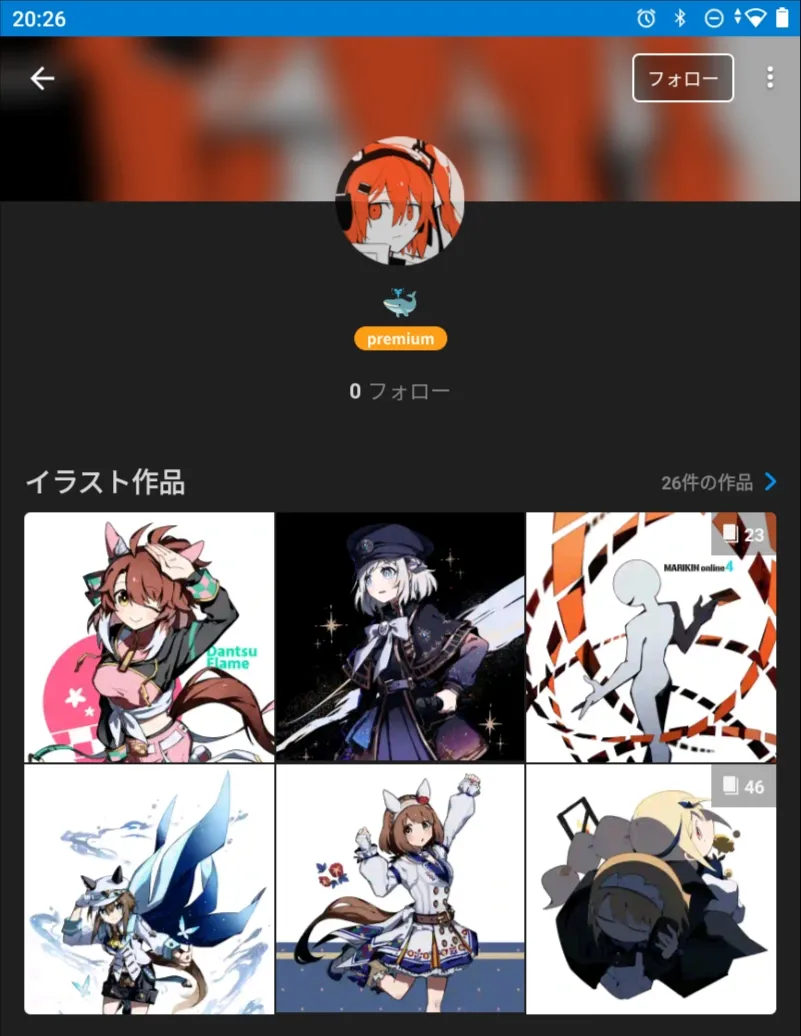View the orange-haired profile avatar

coord(400,200)
